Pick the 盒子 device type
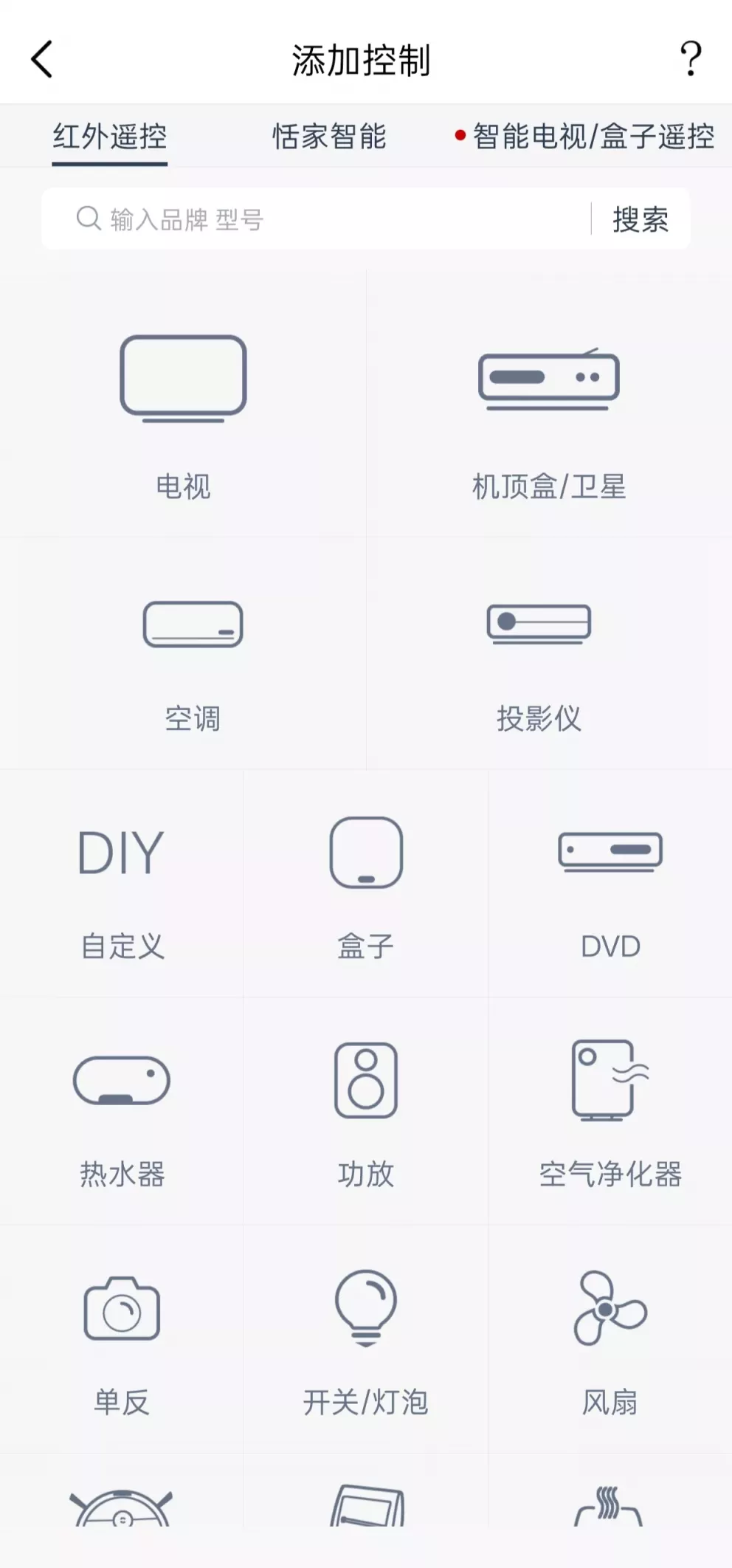 click(x=366, y=884)
